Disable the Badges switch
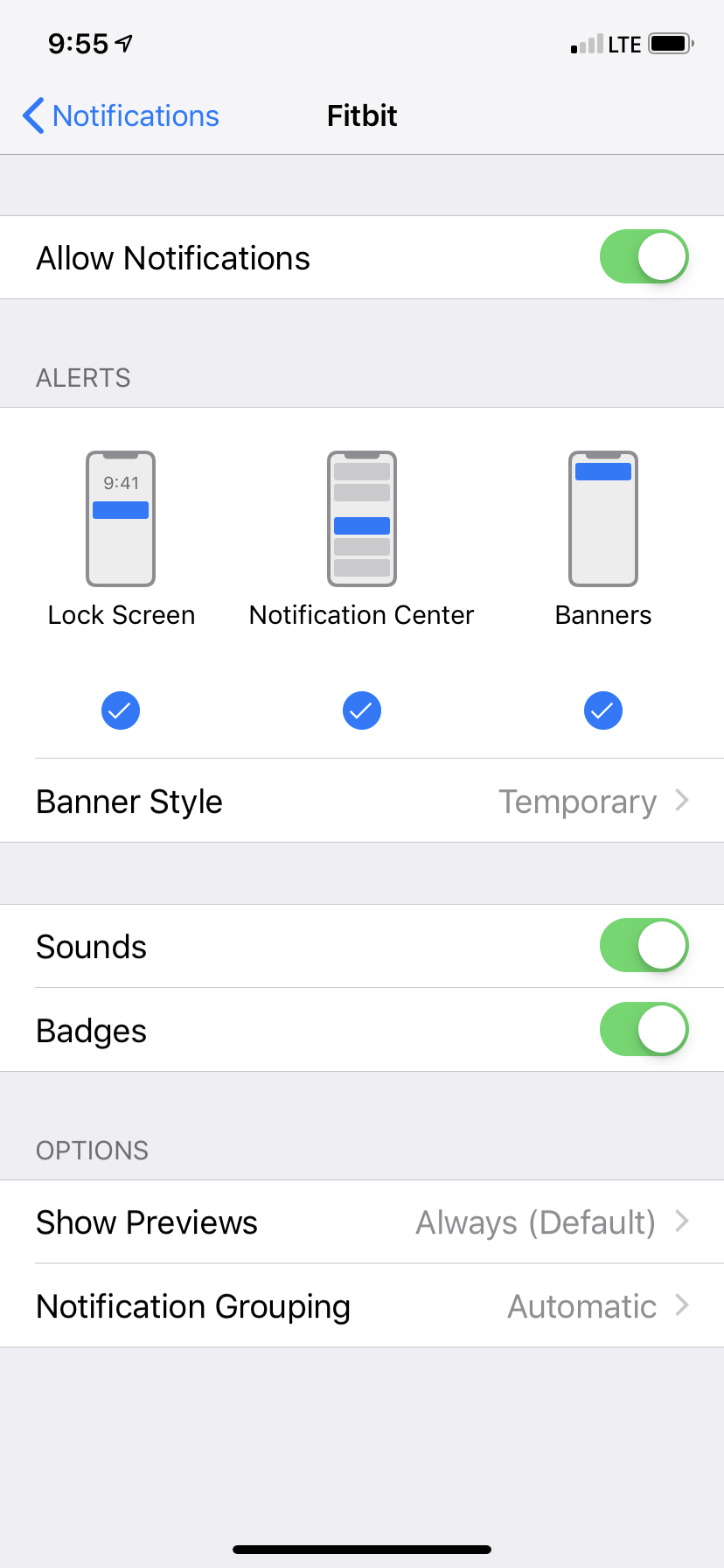 (644, 1030)
